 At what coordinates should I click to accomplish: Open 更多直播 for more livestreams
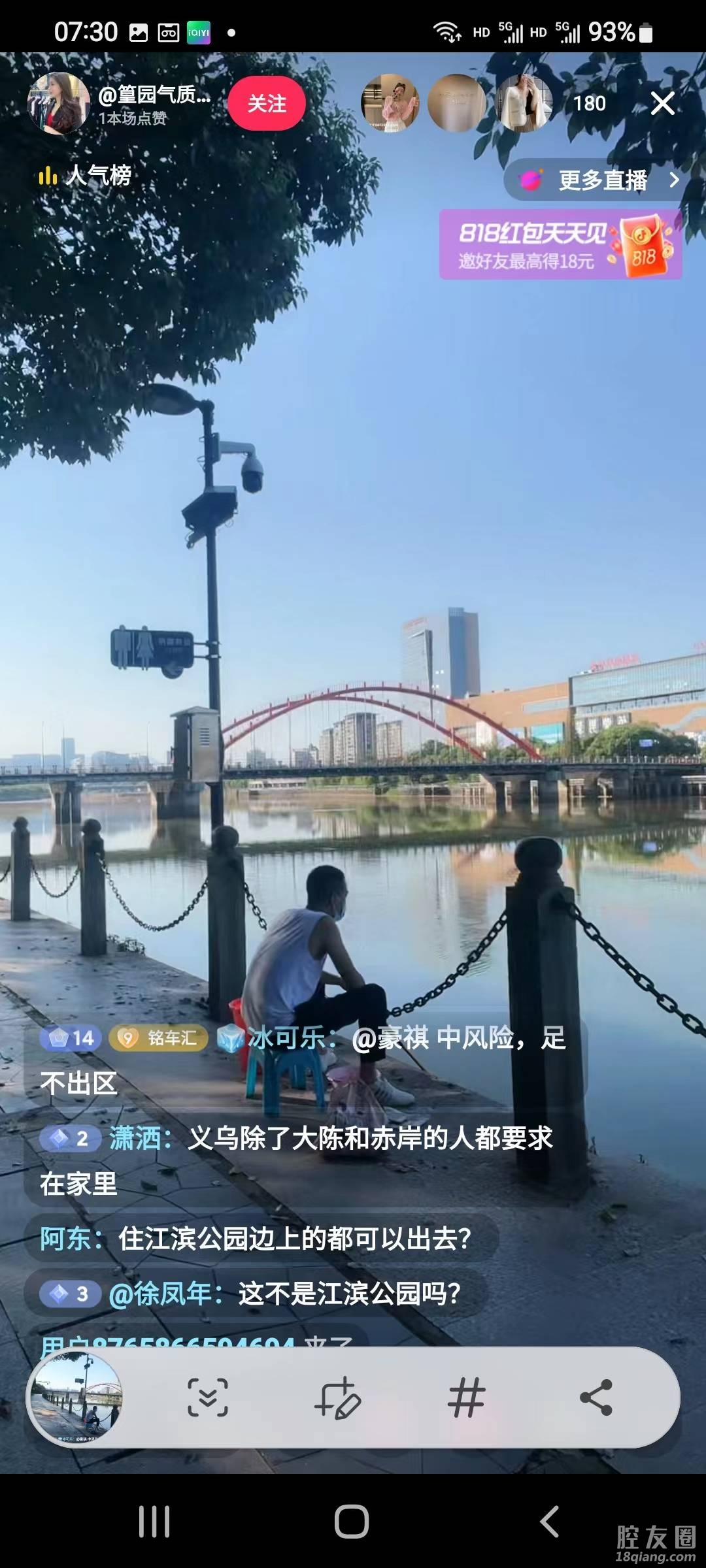600,180
